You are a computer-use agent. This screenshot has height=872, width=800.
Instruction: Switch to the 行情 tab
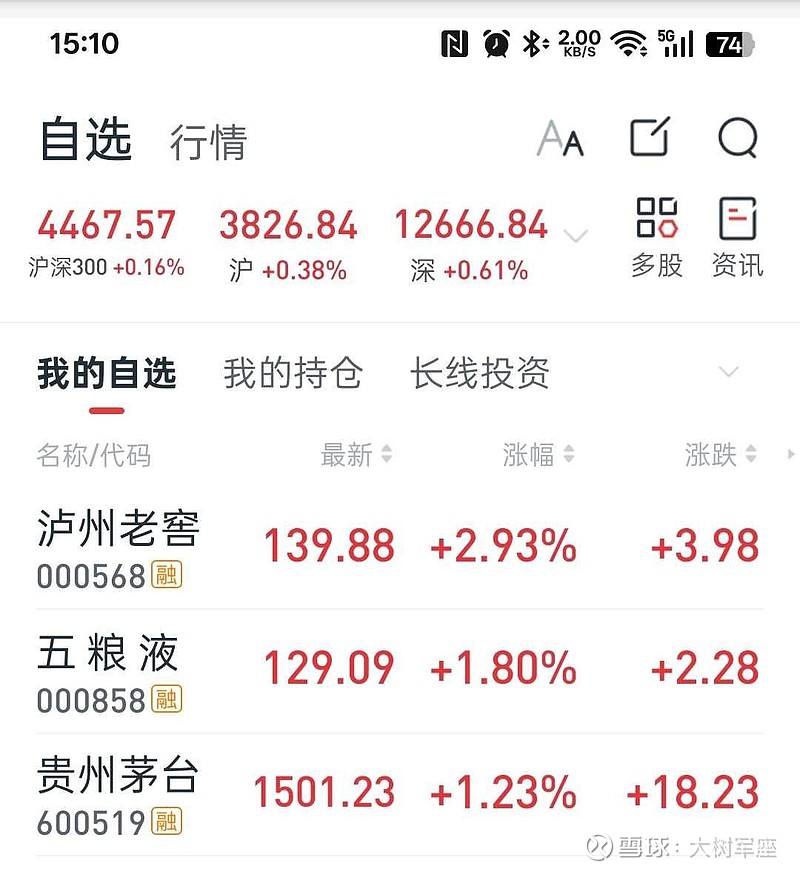click(208, 142)
